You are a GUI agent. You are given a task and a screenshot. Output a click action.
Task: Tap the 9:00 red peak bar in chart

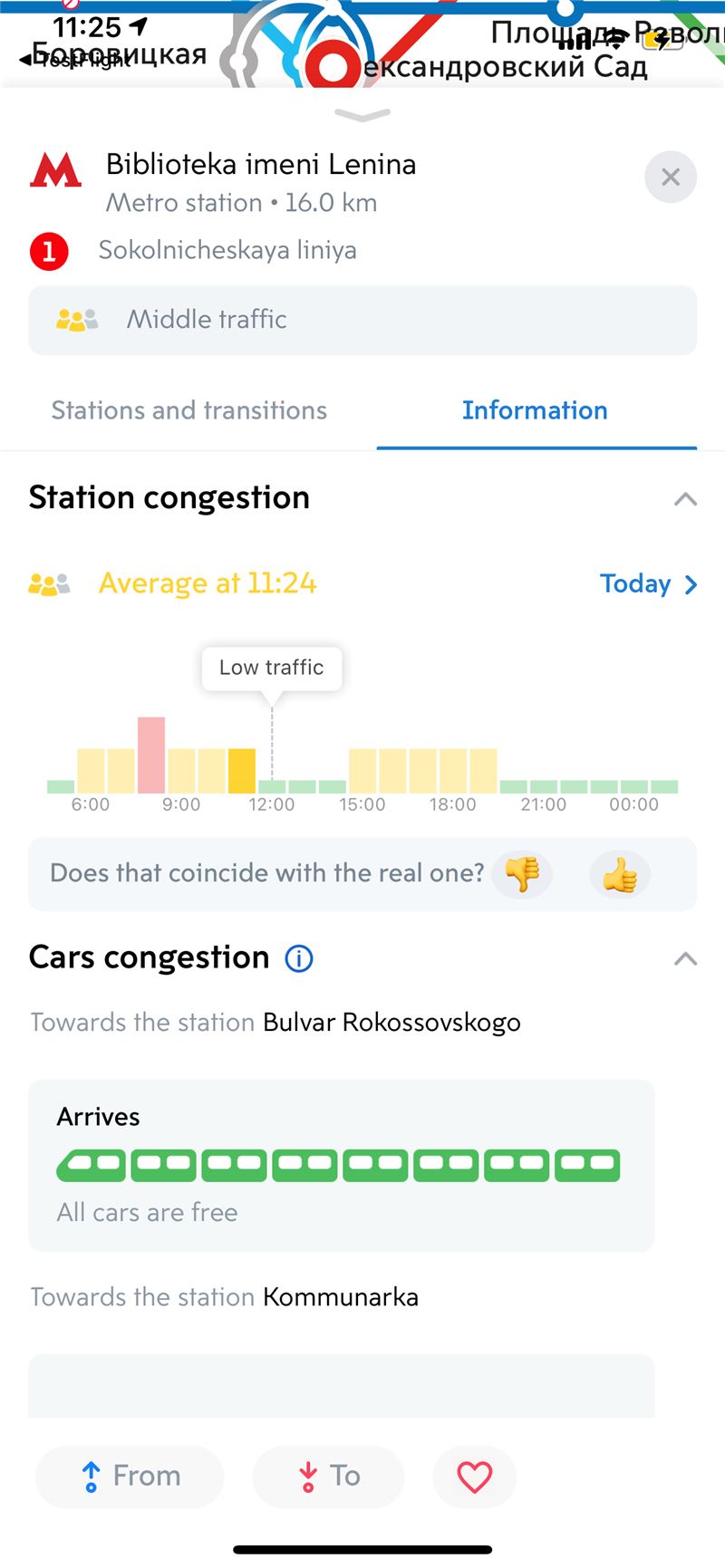coord(151,755)
